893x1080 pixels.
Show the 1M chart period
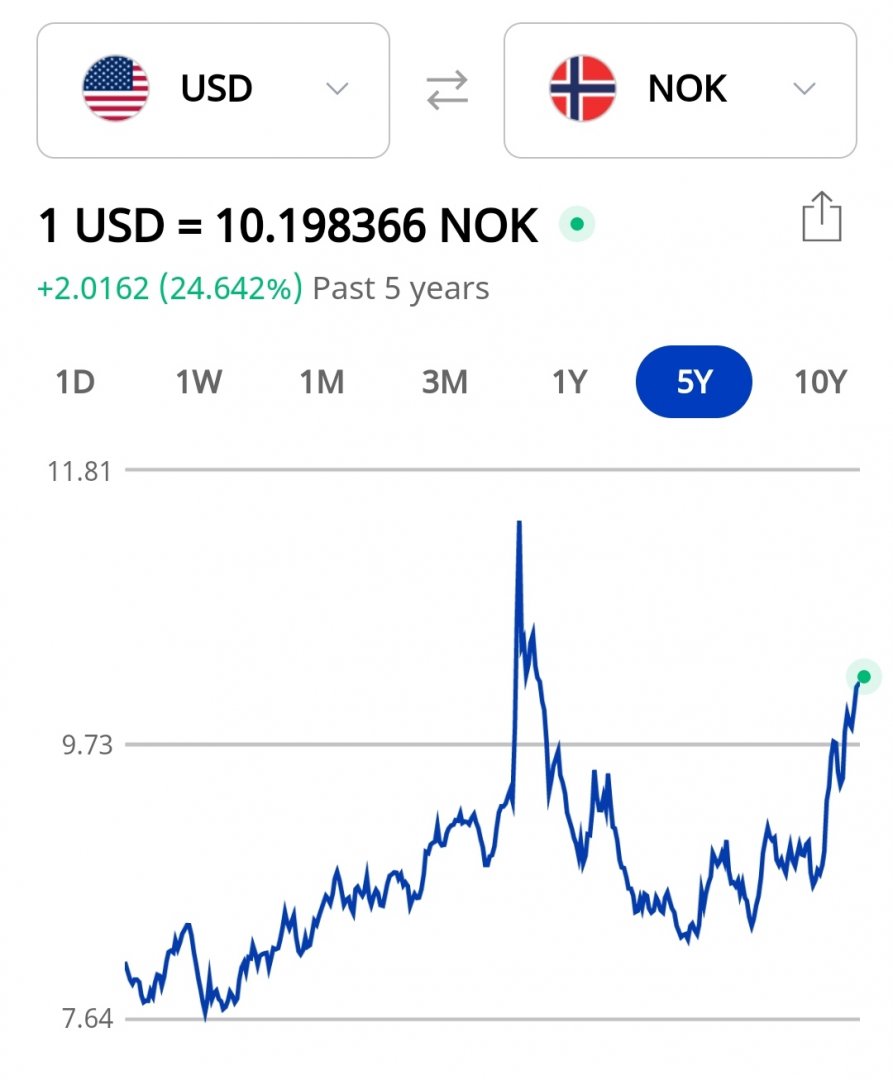322,381
